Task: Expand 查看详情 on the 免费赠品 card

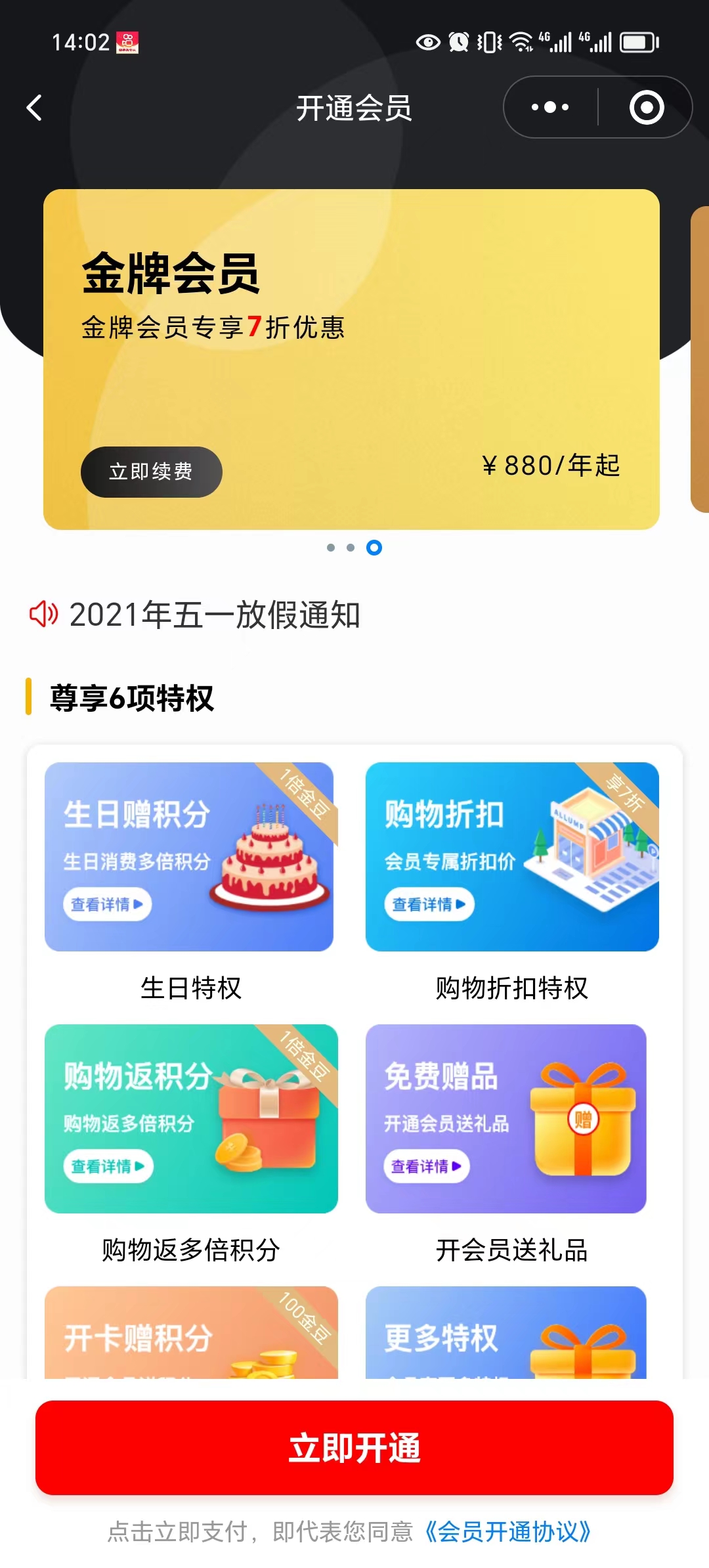Action: (x=427, y=1167)
